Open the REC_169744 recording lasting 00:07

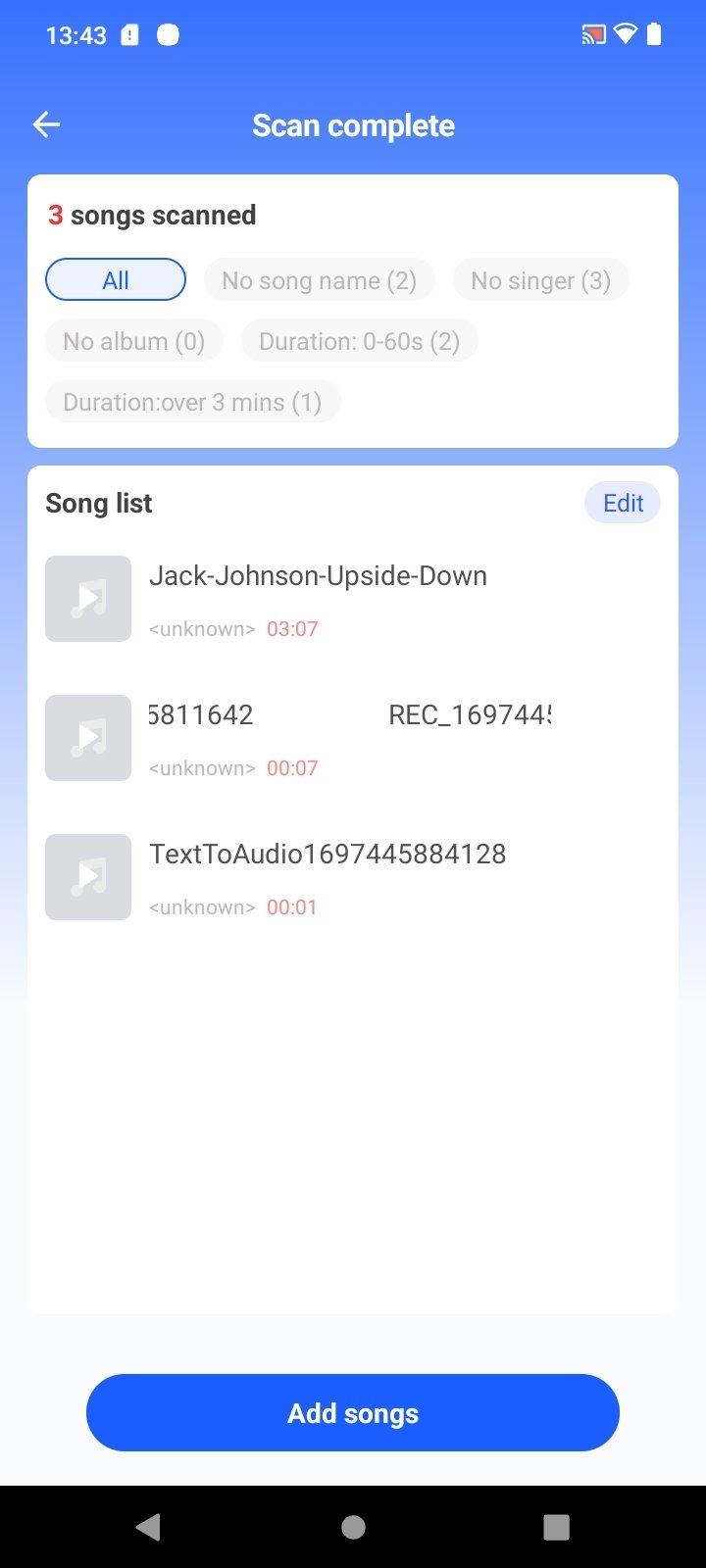pos(353,738)
